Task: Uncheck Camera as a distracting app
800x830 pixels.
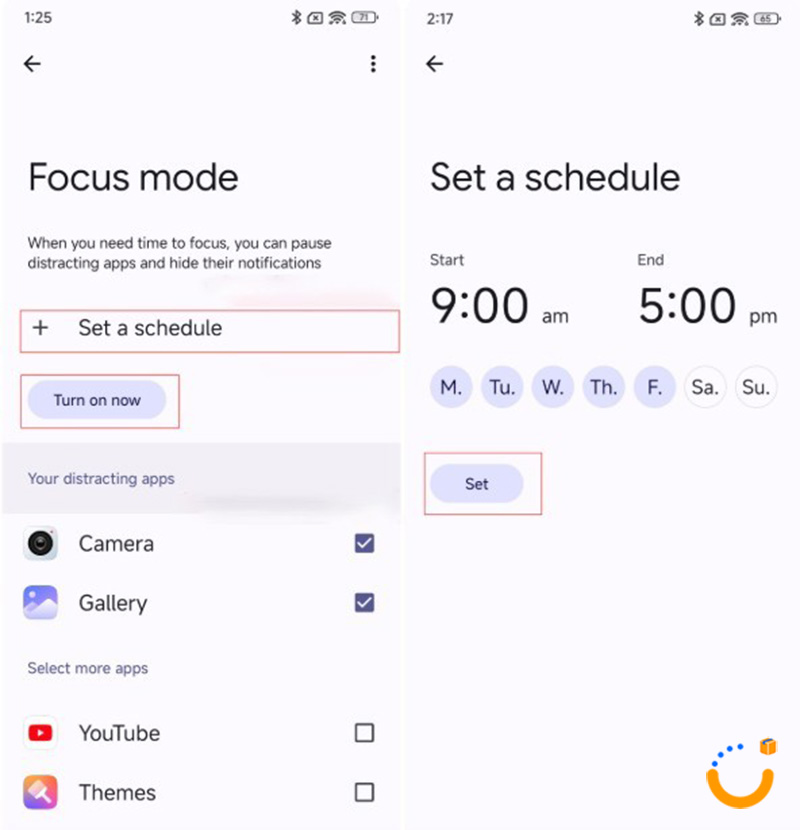Action: pyautogui.click(x=364, y=543)
